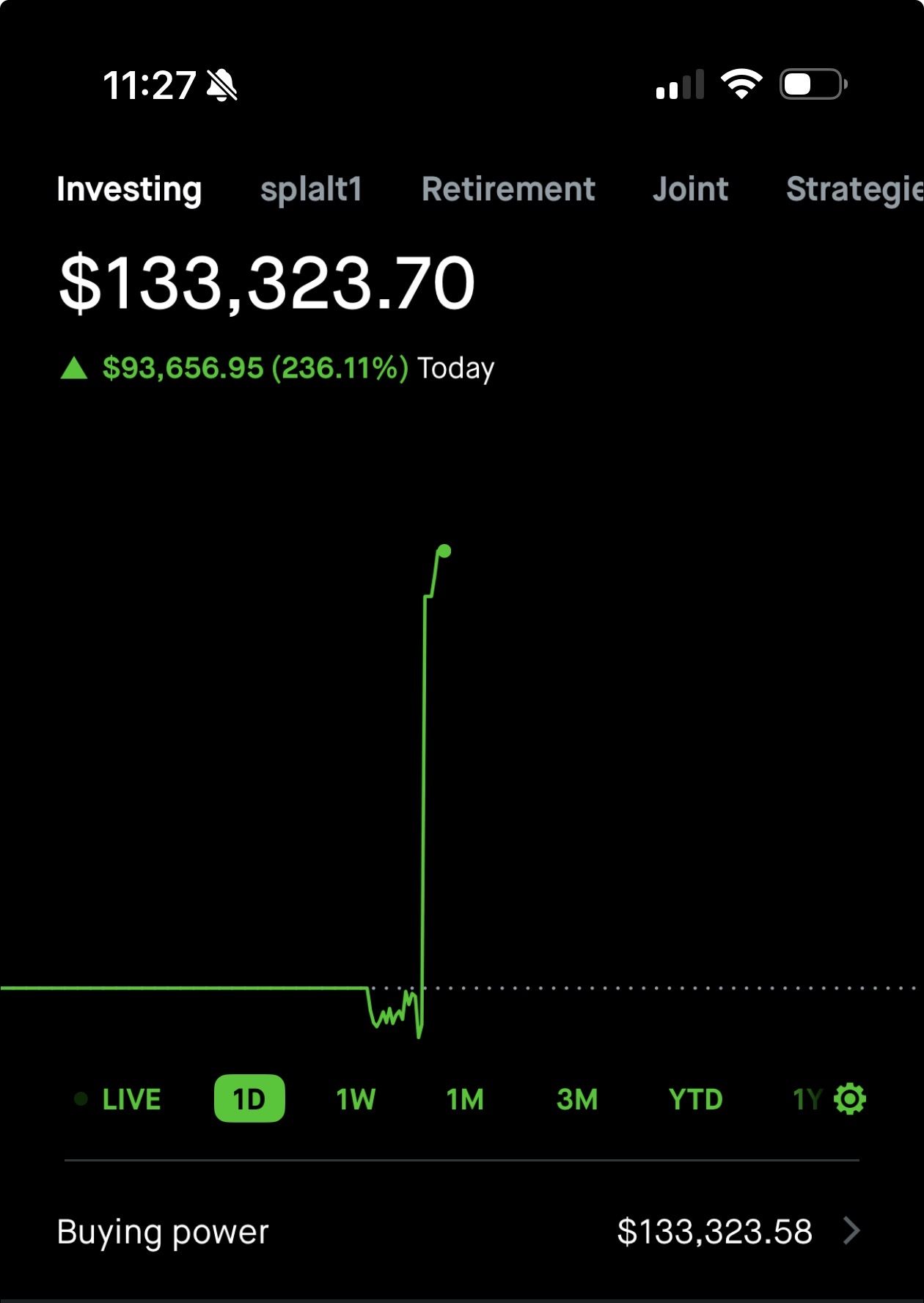Go to the Strategies tab
The height and width of the screenshot is (1303, 924).
854,189
